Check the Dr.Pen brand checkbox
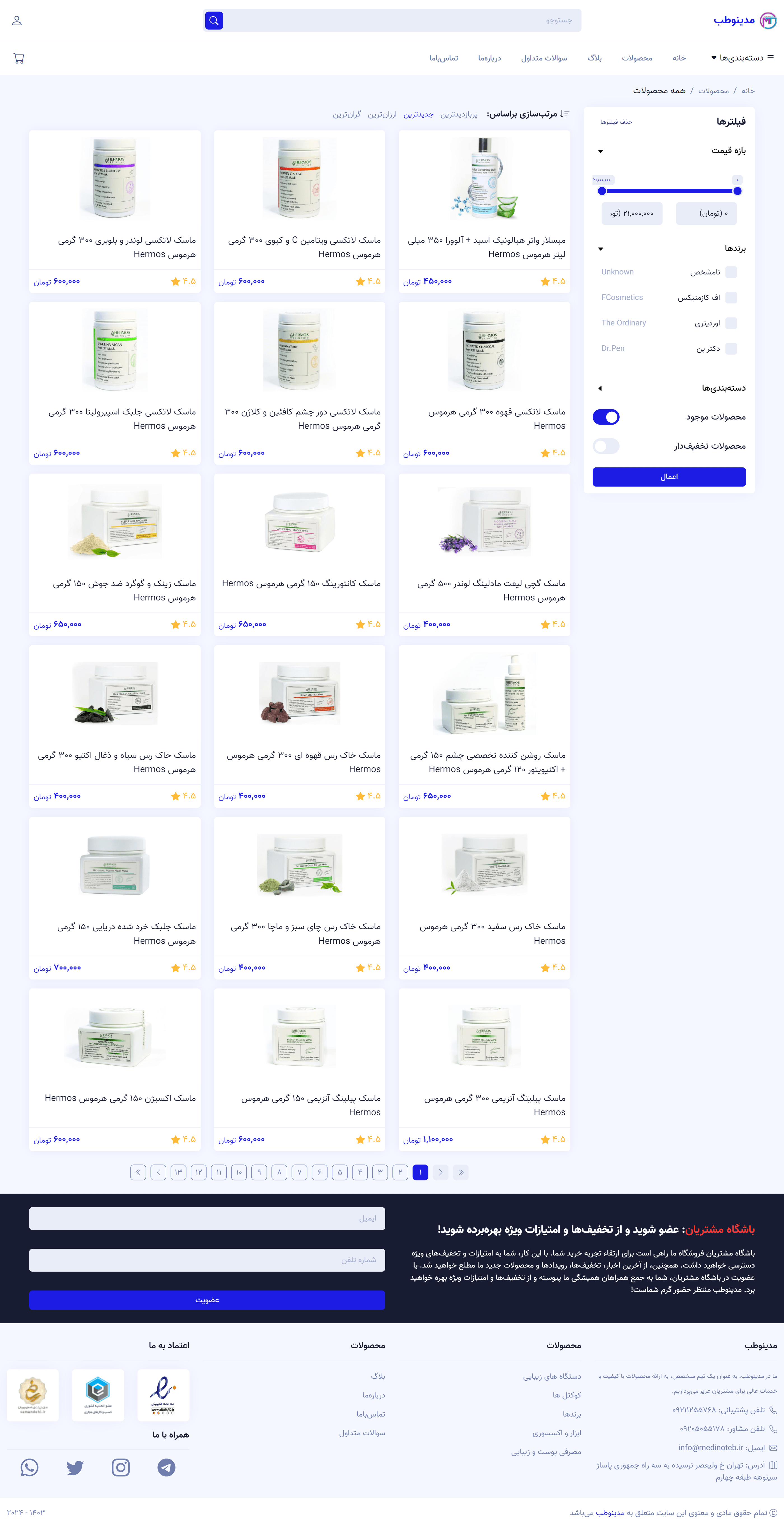 [731, 349]
